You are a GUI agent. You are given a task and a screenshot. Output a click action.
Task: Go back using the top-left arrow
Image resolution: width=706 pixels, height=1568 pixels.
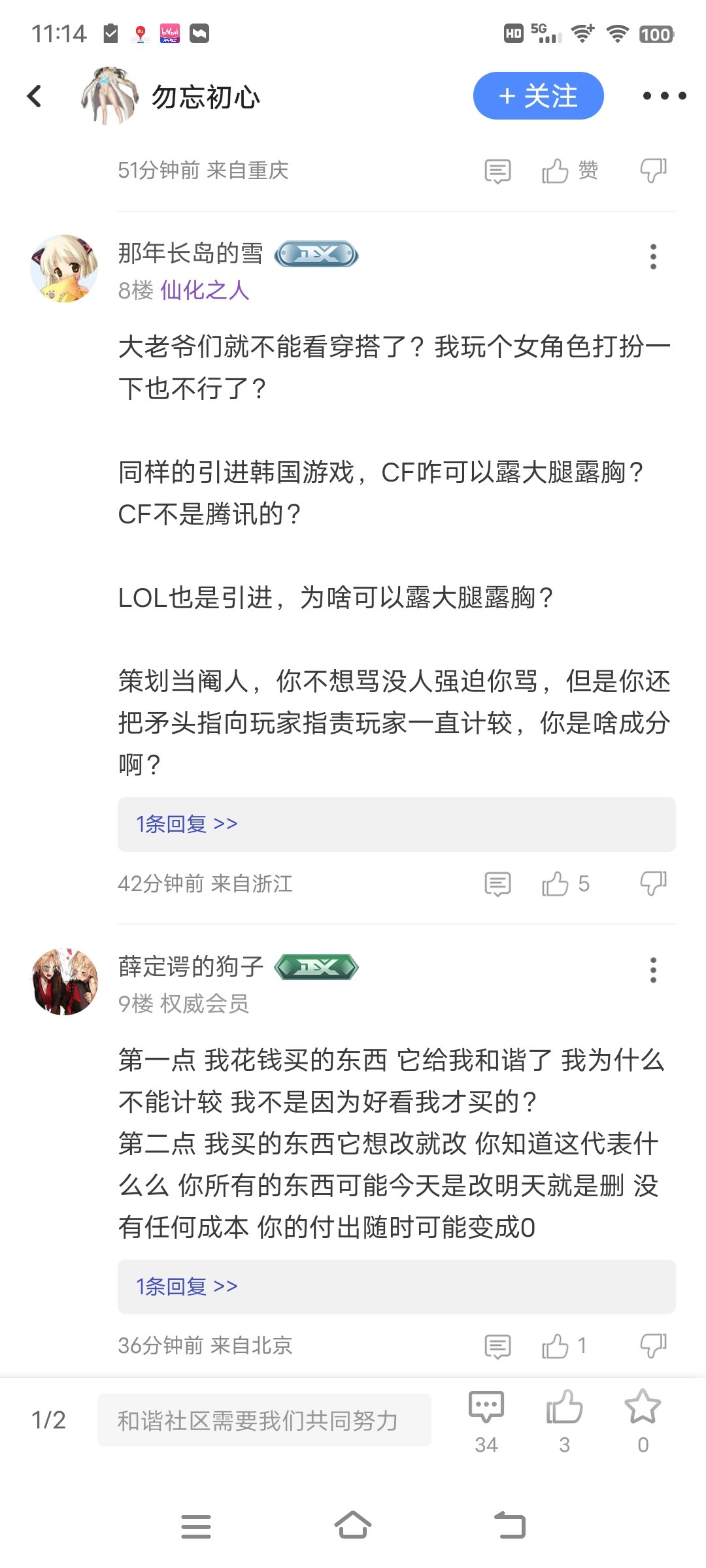coord(35,96)
